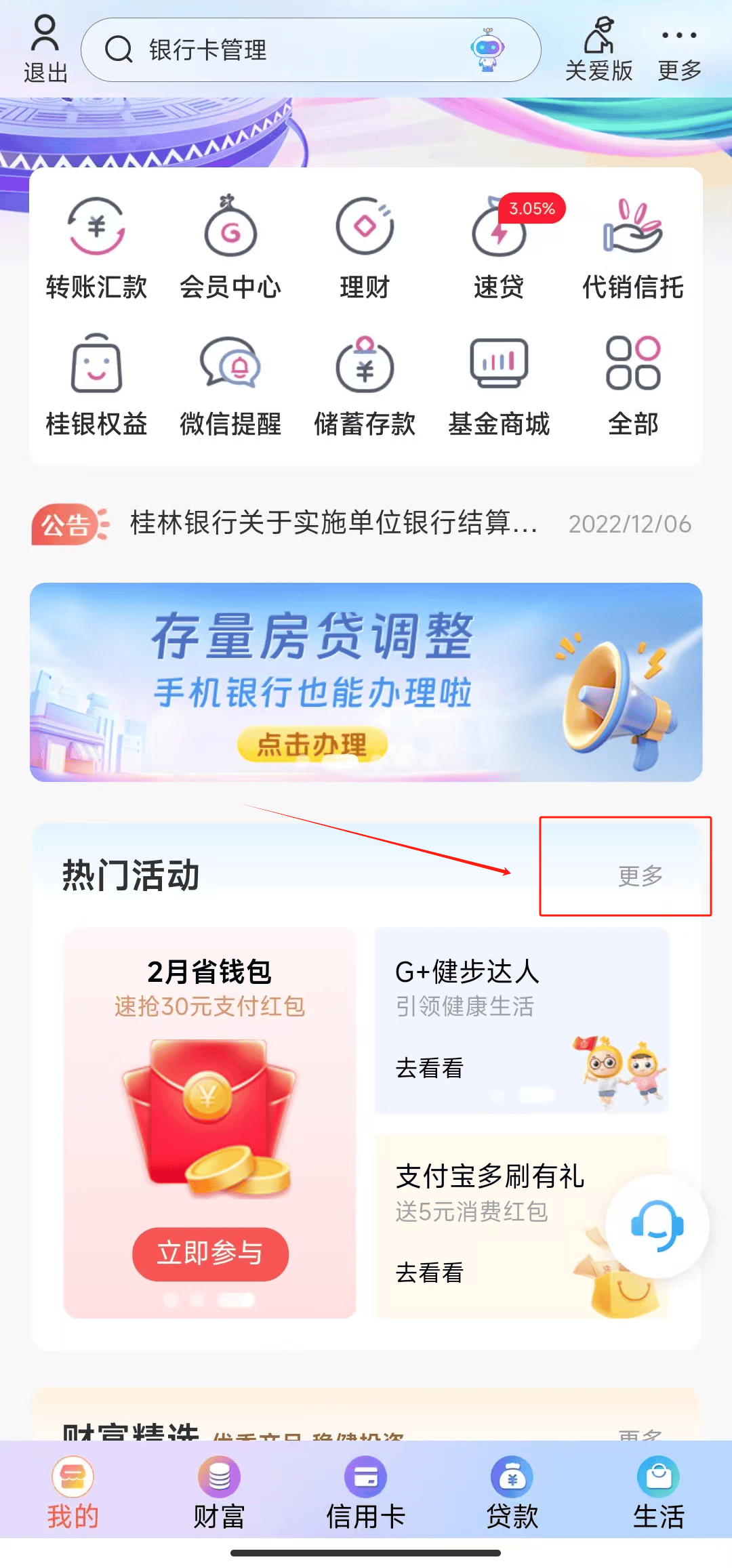Open the 转账汇款 transfer icon

pyautogui.click(x=95, y=247)
